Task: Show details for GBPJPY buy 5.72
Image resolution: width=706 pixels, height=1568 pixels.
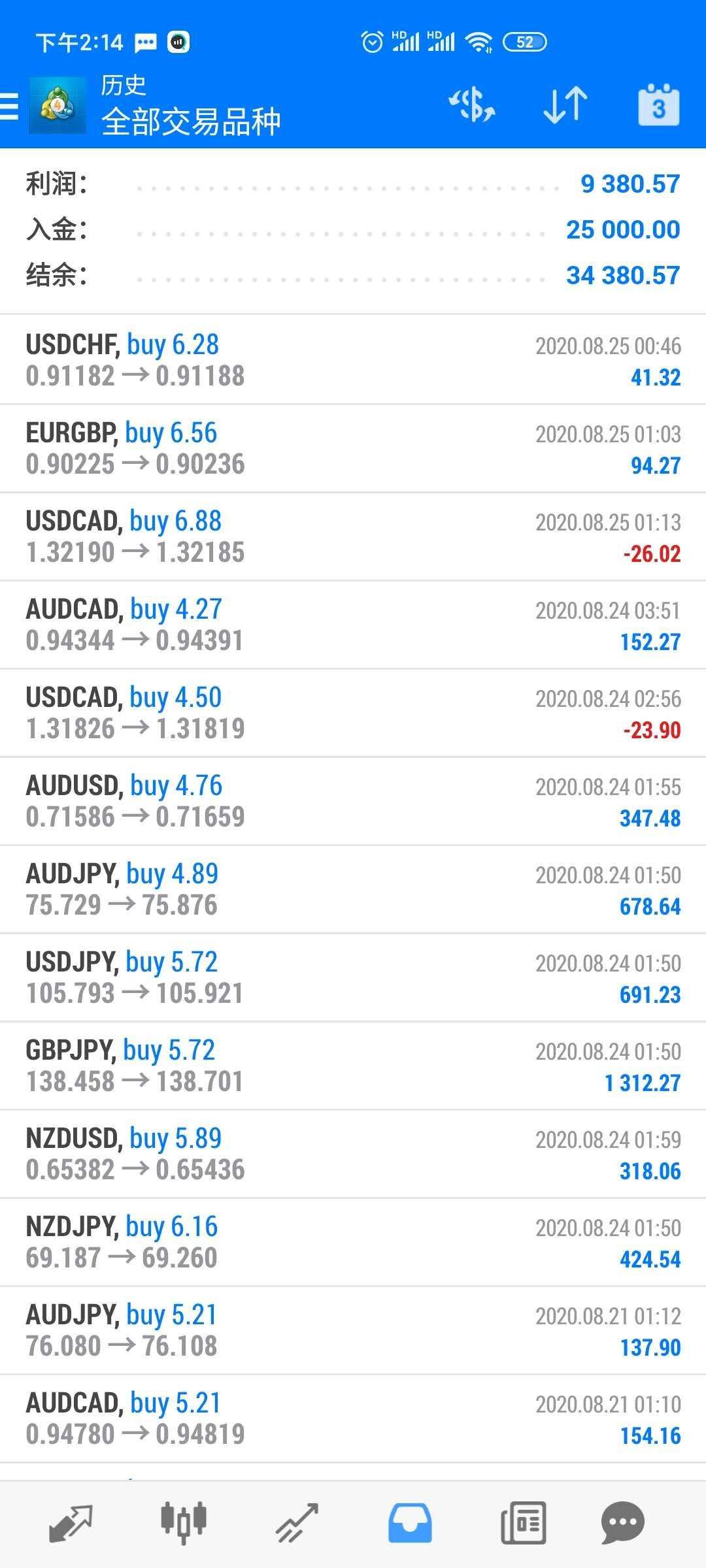Action: [x=353, y=1066]
